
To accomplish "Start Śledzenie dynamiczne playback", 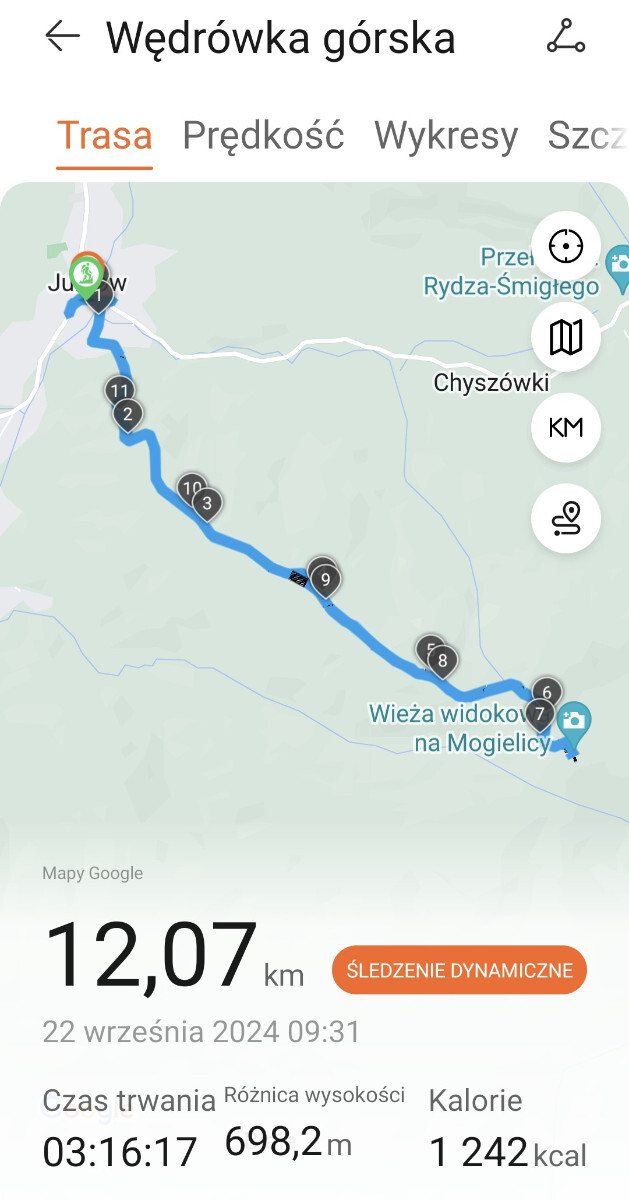I will pyautogui.click(x=459, y=970).
